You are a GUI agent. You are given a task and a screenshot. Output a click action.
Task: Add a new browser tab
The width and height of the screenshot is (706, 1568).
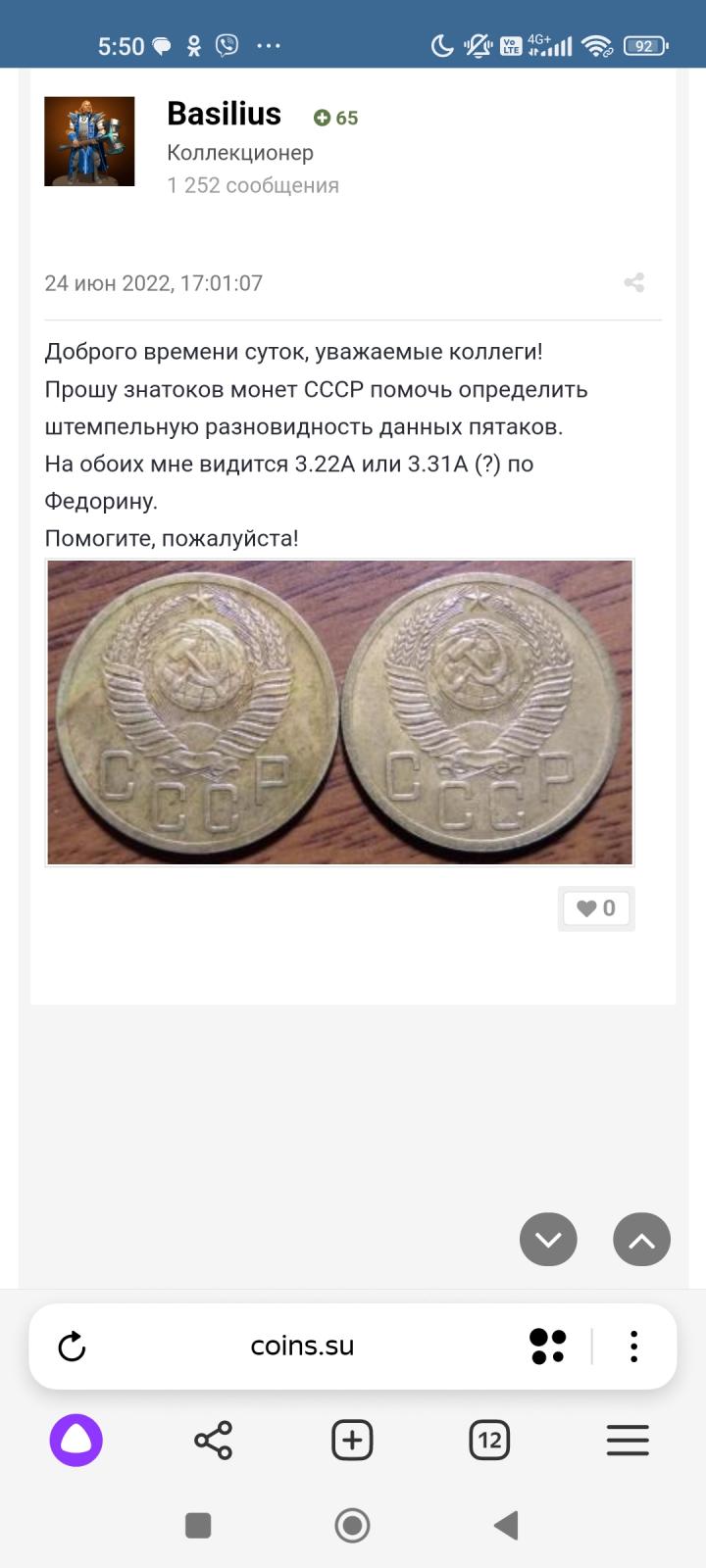coord(352,1441)
